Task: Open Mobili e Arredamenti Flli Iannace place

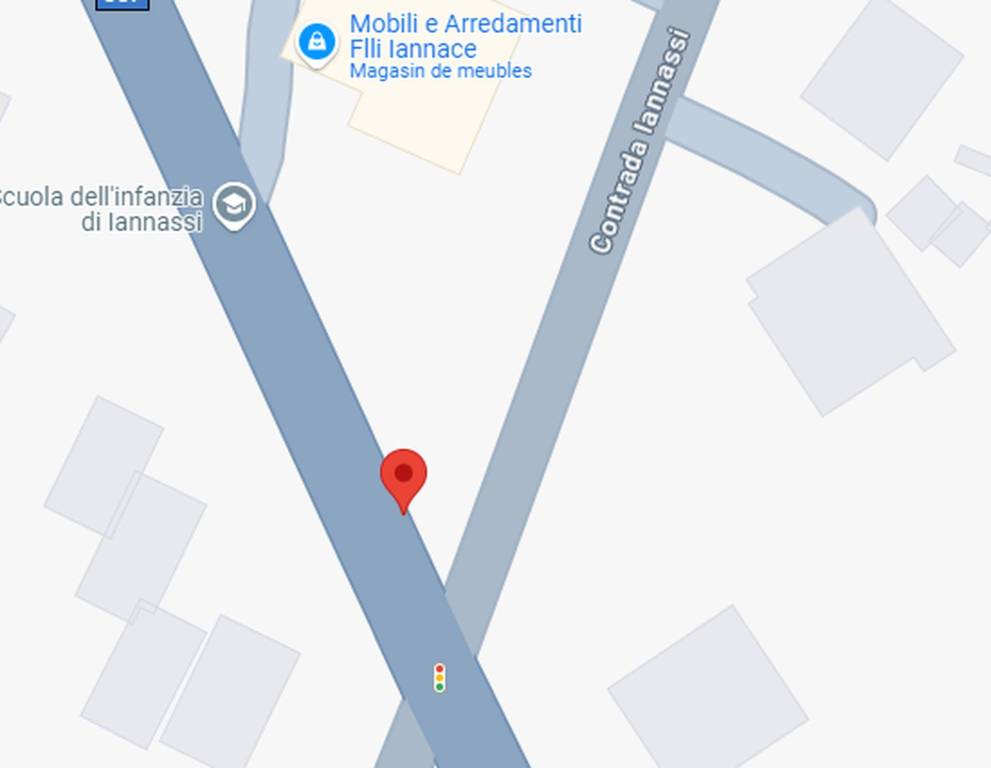Action: tap(317, 41)
